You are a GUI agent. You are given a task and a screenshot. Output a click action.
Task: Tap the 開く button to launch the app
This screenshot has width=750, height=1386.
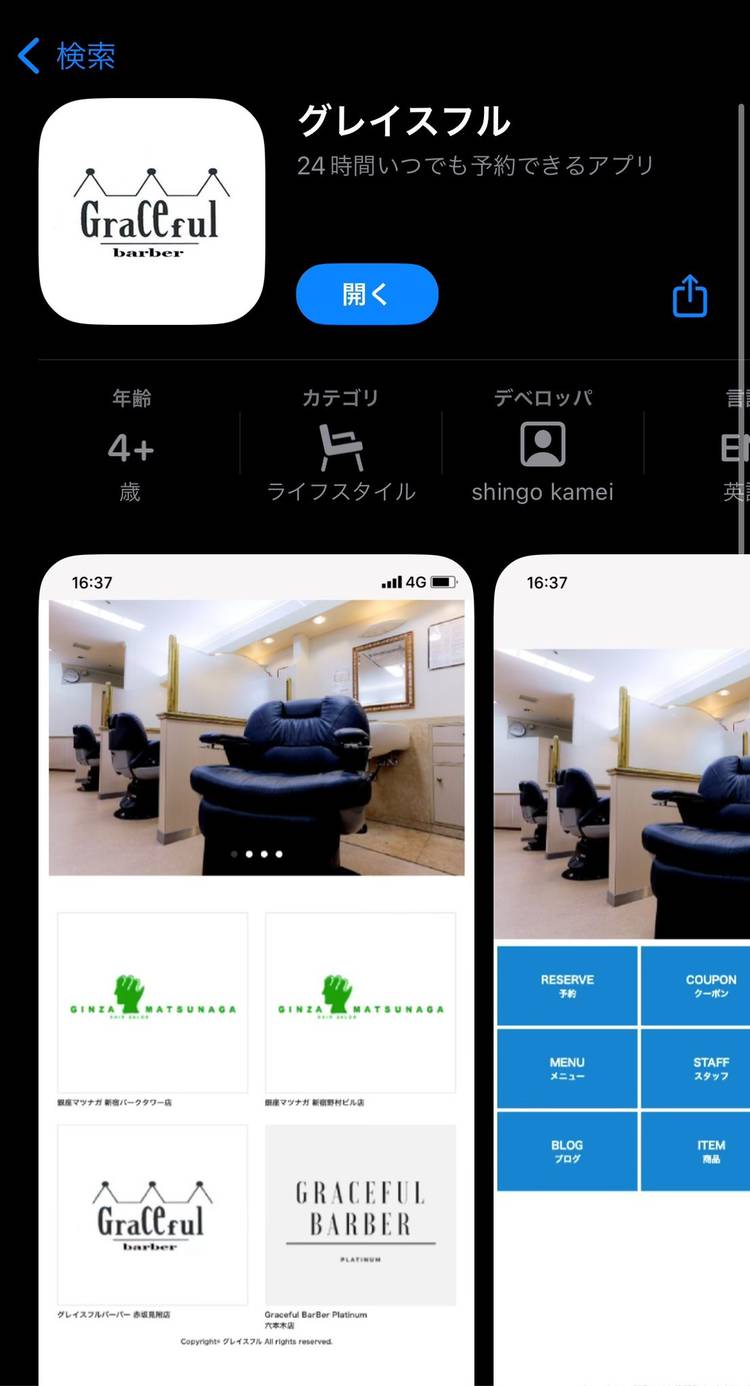click(x=367, y=295)
